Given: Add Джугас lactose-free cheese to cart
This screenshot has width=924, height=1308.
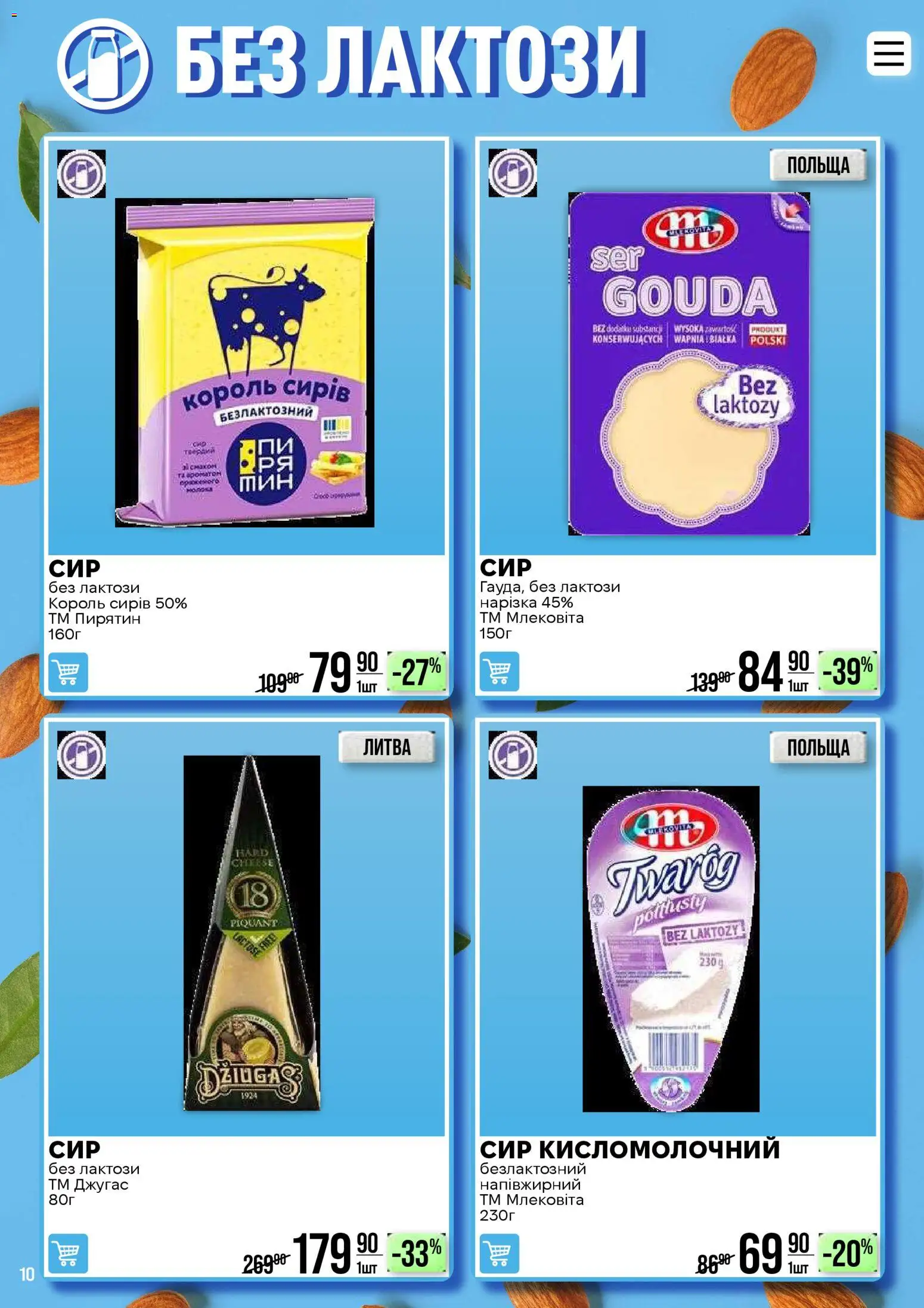Looking at the screenshot, I should click(x=68, y=1253).
